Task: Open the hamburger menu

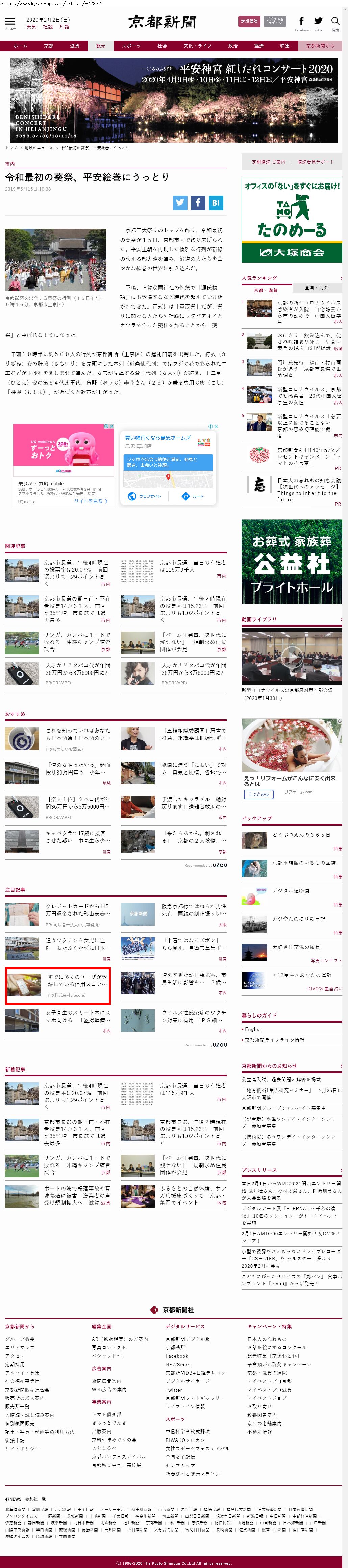Action: [x=10, y=23]
